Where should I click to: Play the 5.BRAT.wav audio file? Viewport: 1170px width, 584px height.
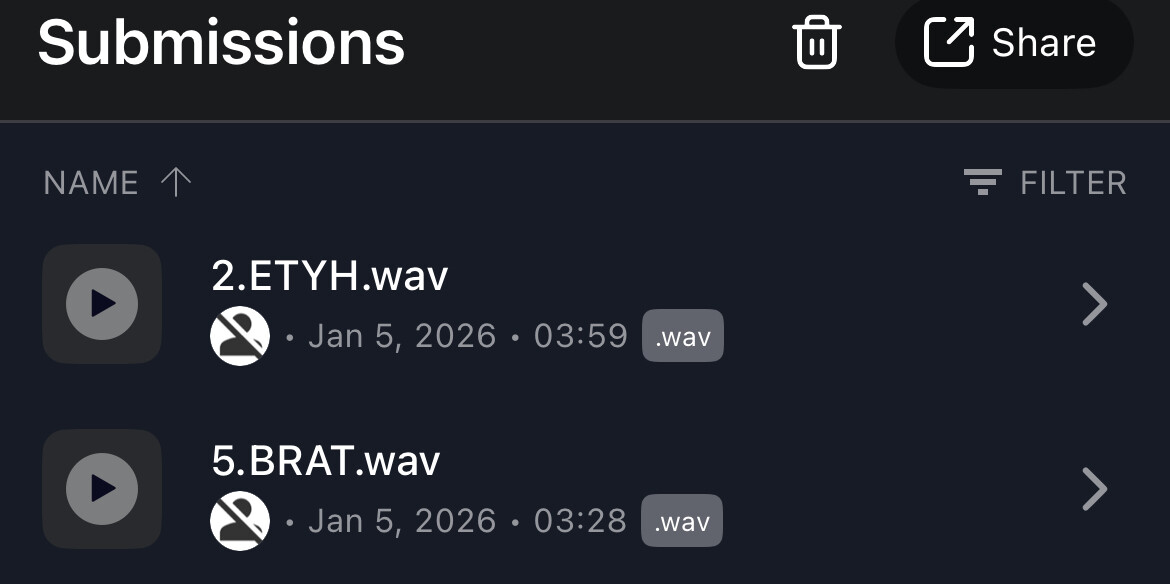pos(102,488)
